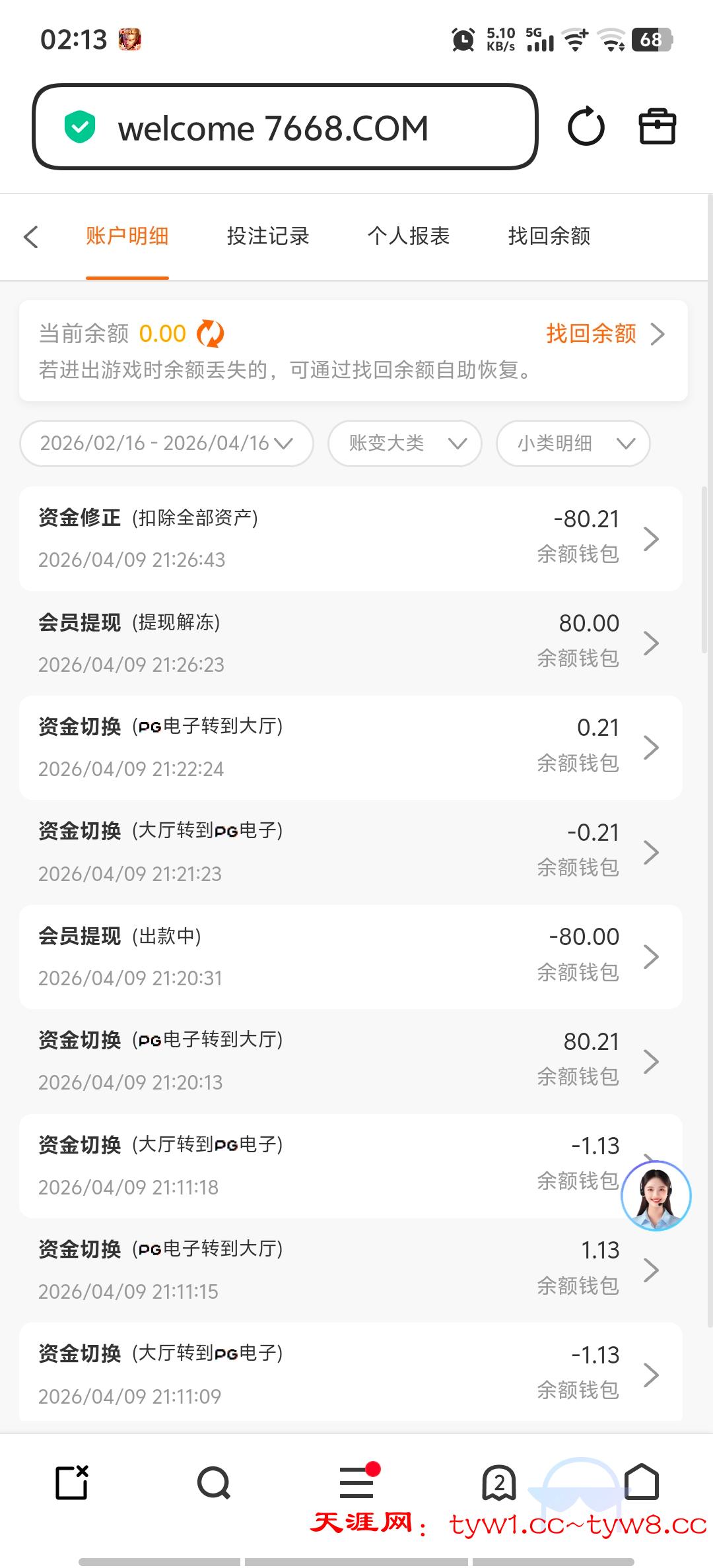The image size is (713, 1568).
Task: Go back with the left arrow
Action: 31,237
